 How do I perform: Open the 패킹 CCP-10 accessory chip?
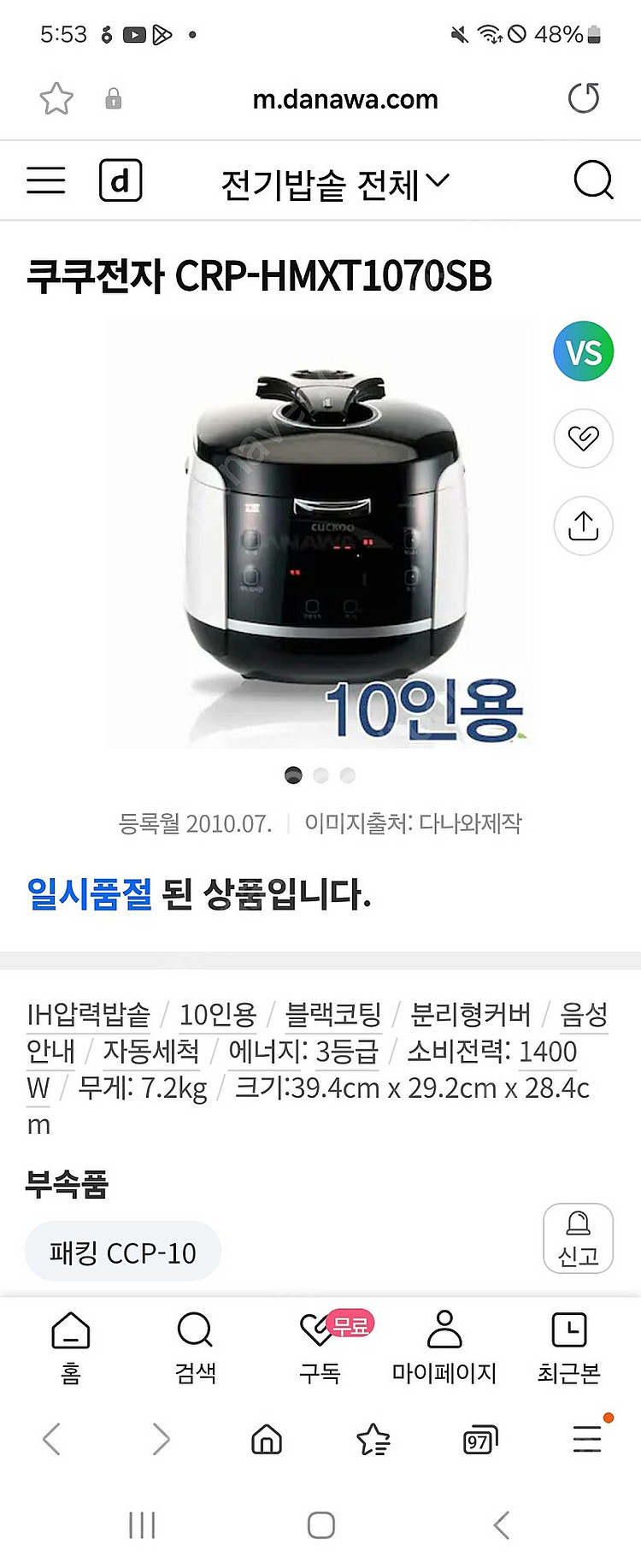(123, 1253)
